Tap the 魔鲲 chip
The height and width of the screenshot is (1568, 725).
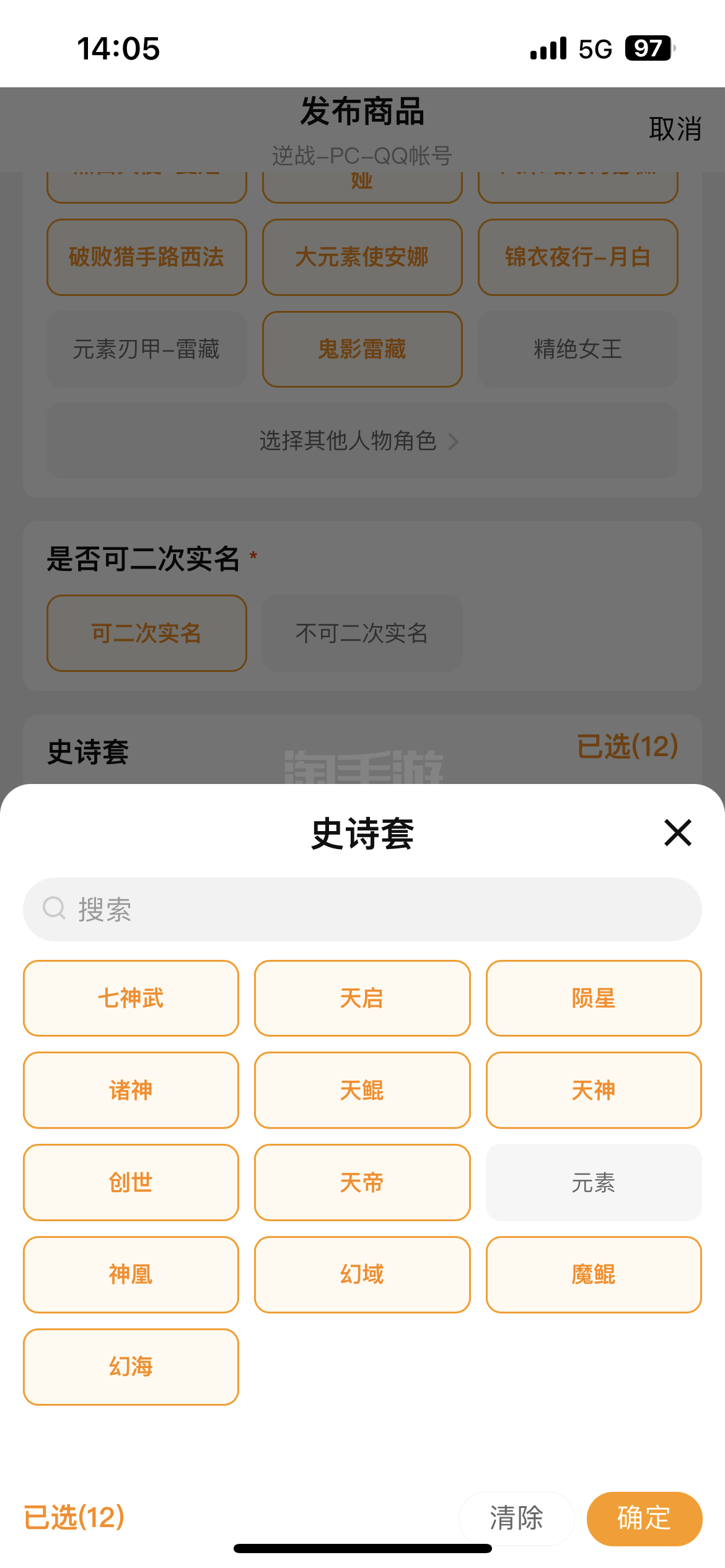pos(594,1274)
